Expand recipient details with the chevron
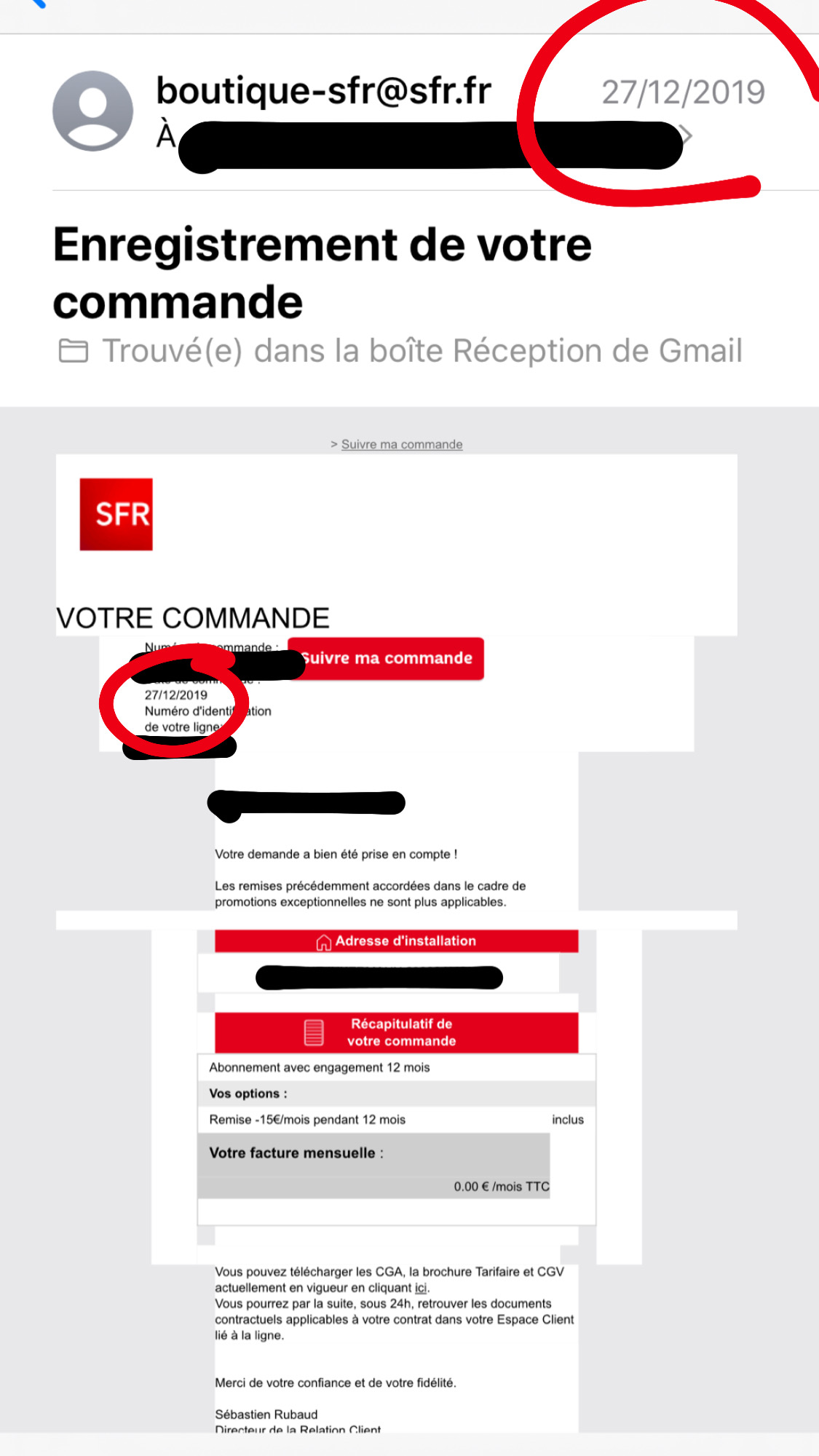Screen dimensions: 819x1456 point(687,135)
